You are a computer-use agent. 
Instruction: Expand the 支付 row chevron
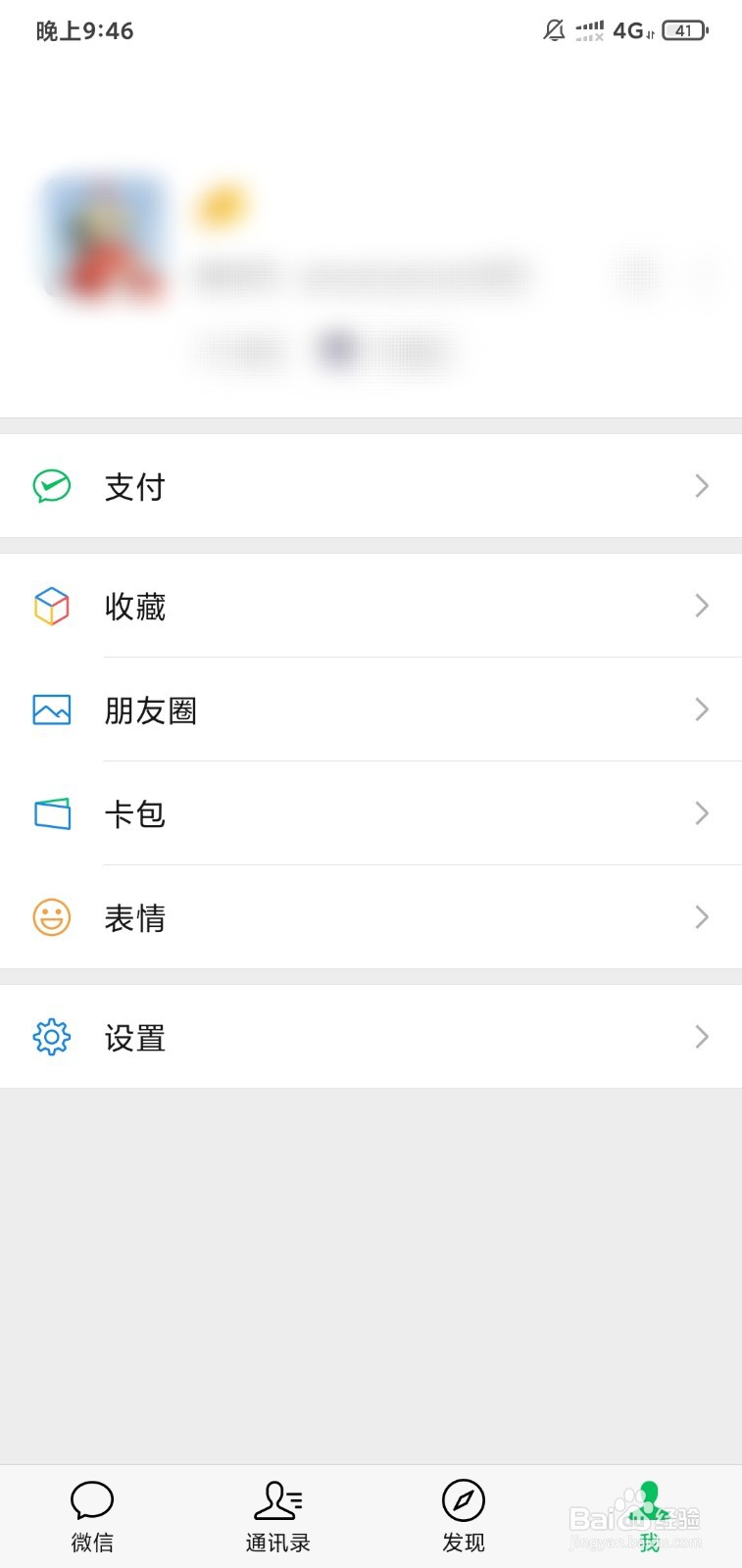(701, 486)
